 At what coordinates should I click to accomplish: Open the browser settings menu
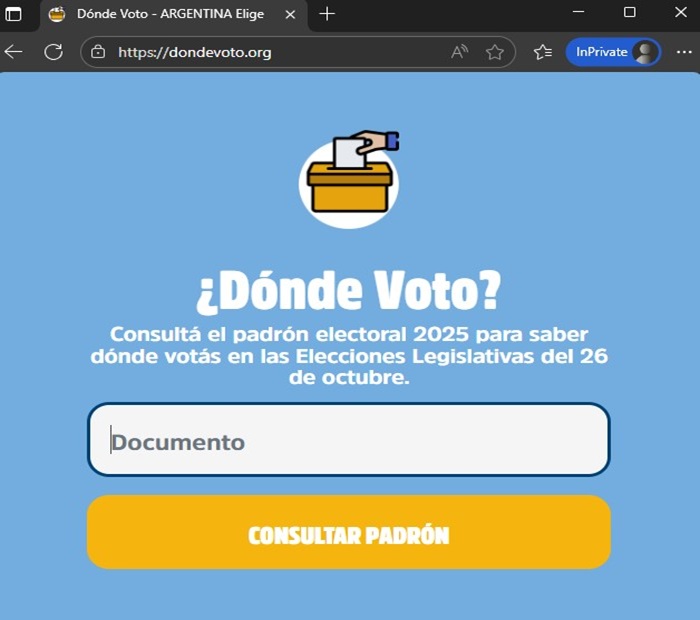tap(683, 52)
